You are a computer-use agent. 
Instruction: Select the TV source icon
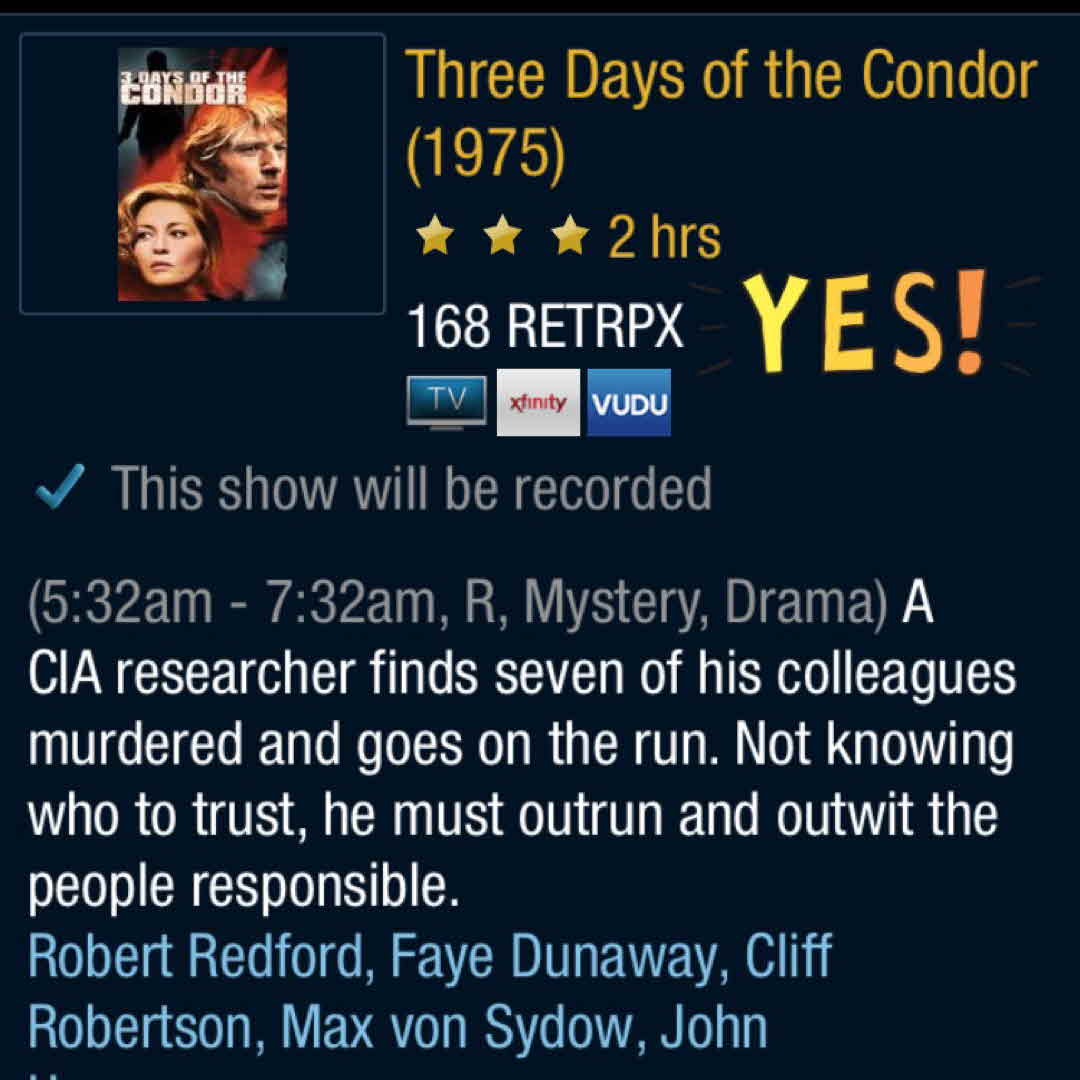(446, 402)
